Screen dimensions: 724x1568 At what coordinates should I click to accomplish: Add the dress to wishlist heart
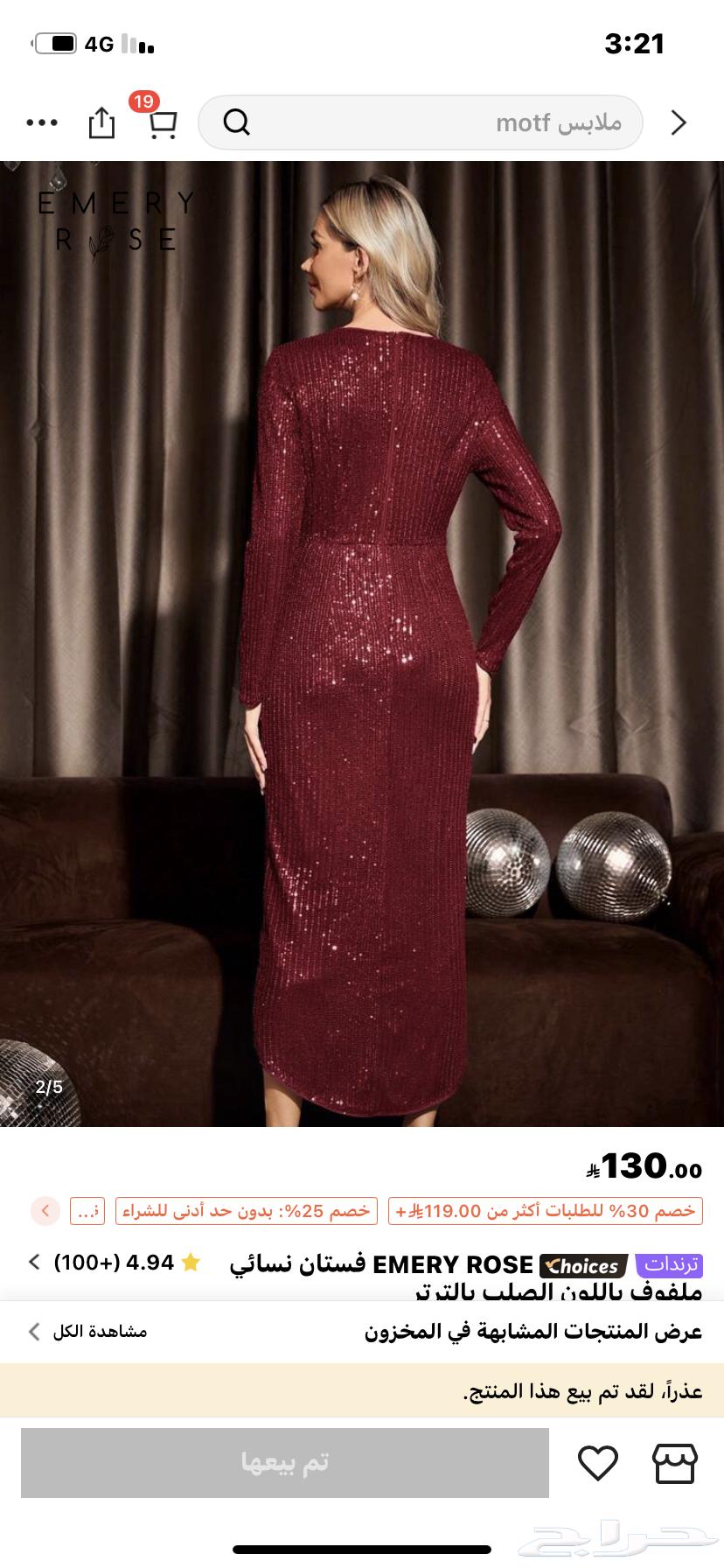(x=598, y=1463)
